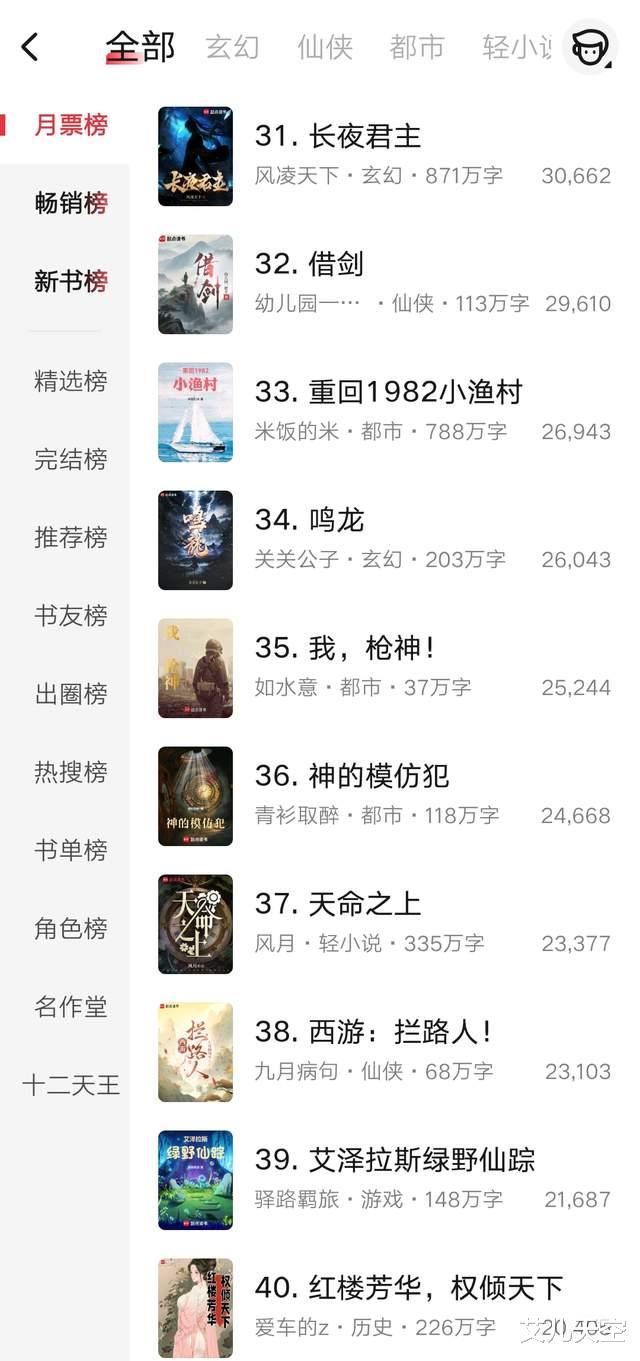Open the 书友榜 ranking
Image resolution: width=640 pixels, height=1361 pixels.
pos(71,615)
